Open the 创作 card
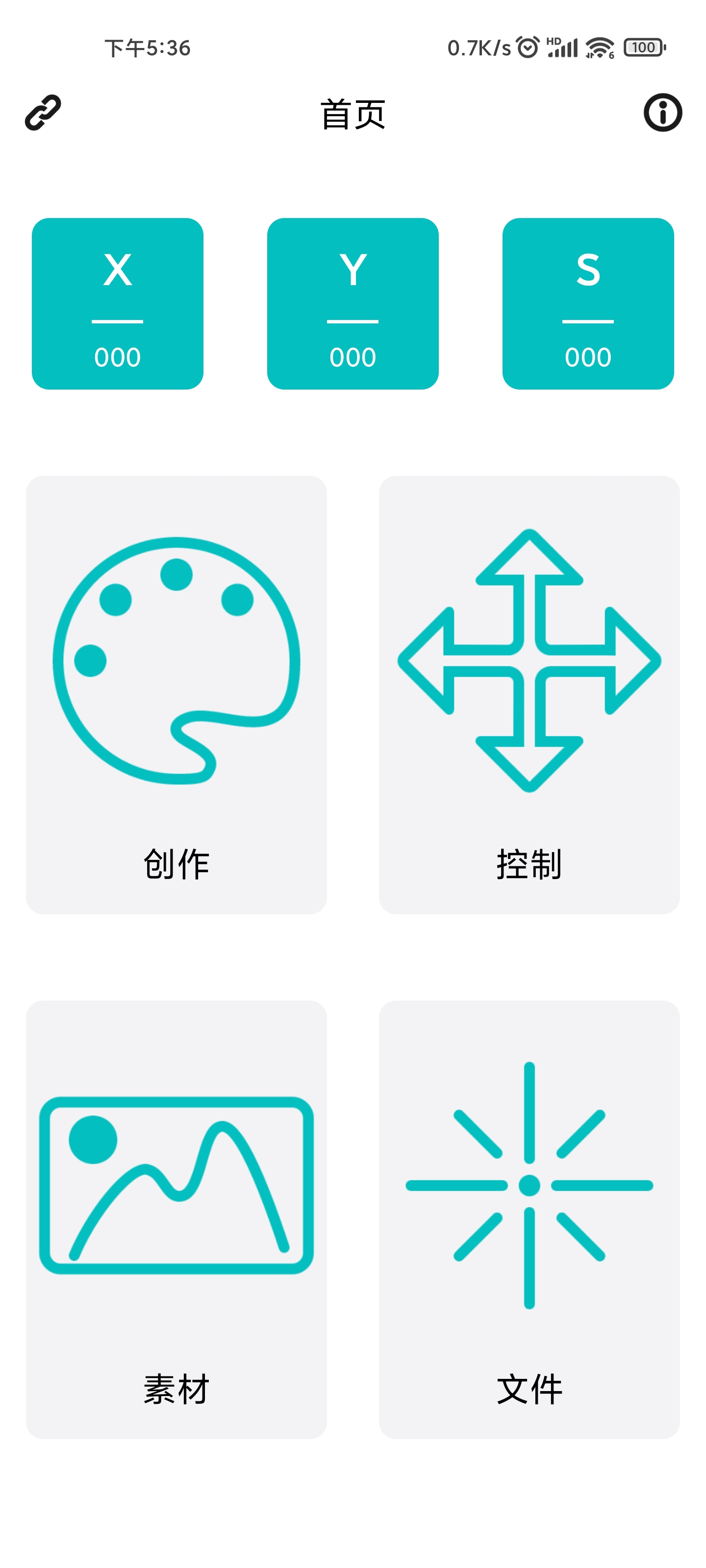The image size is (706, 1568). (176, 694)
